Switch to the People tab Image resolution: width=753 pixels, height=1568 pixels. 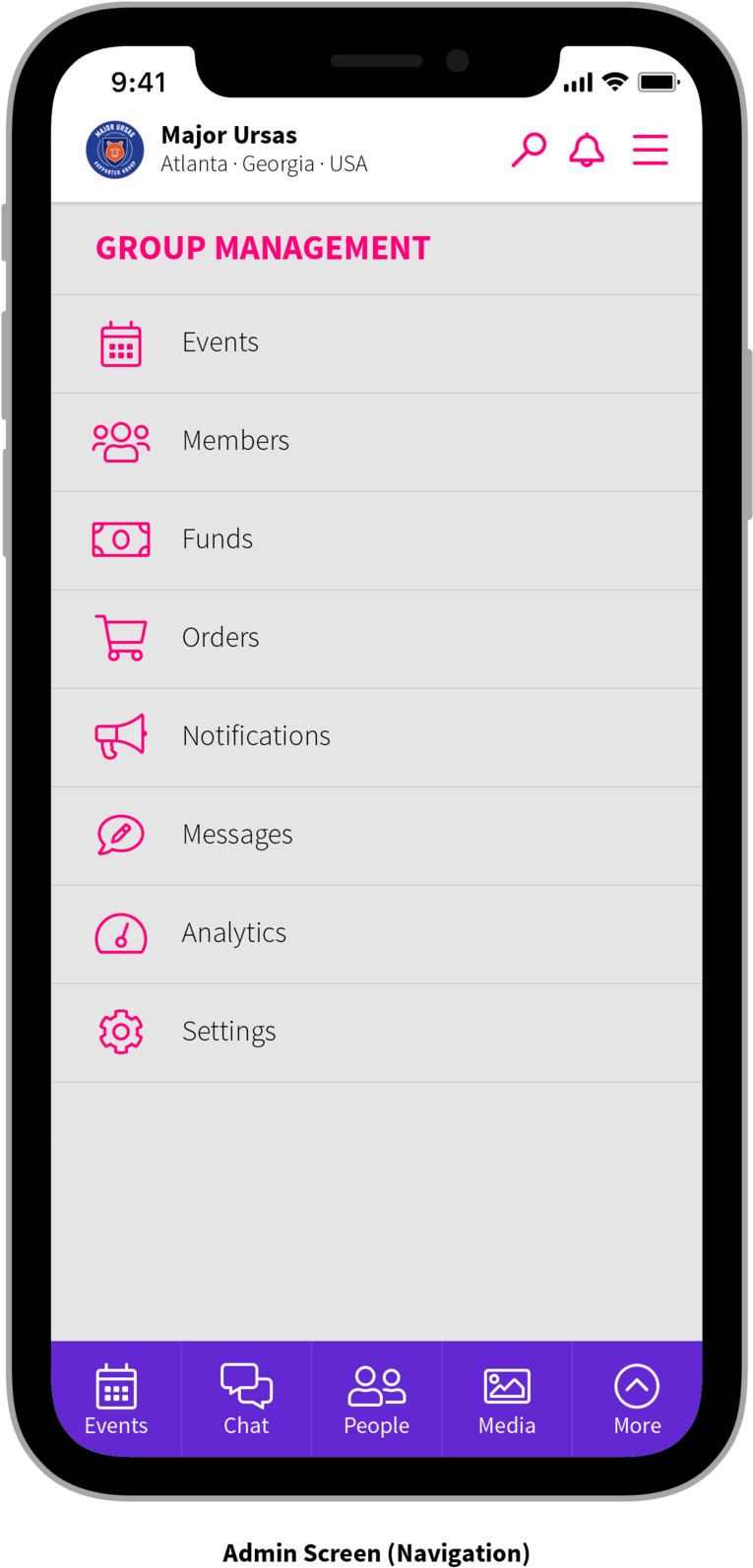coord(377,1399)
